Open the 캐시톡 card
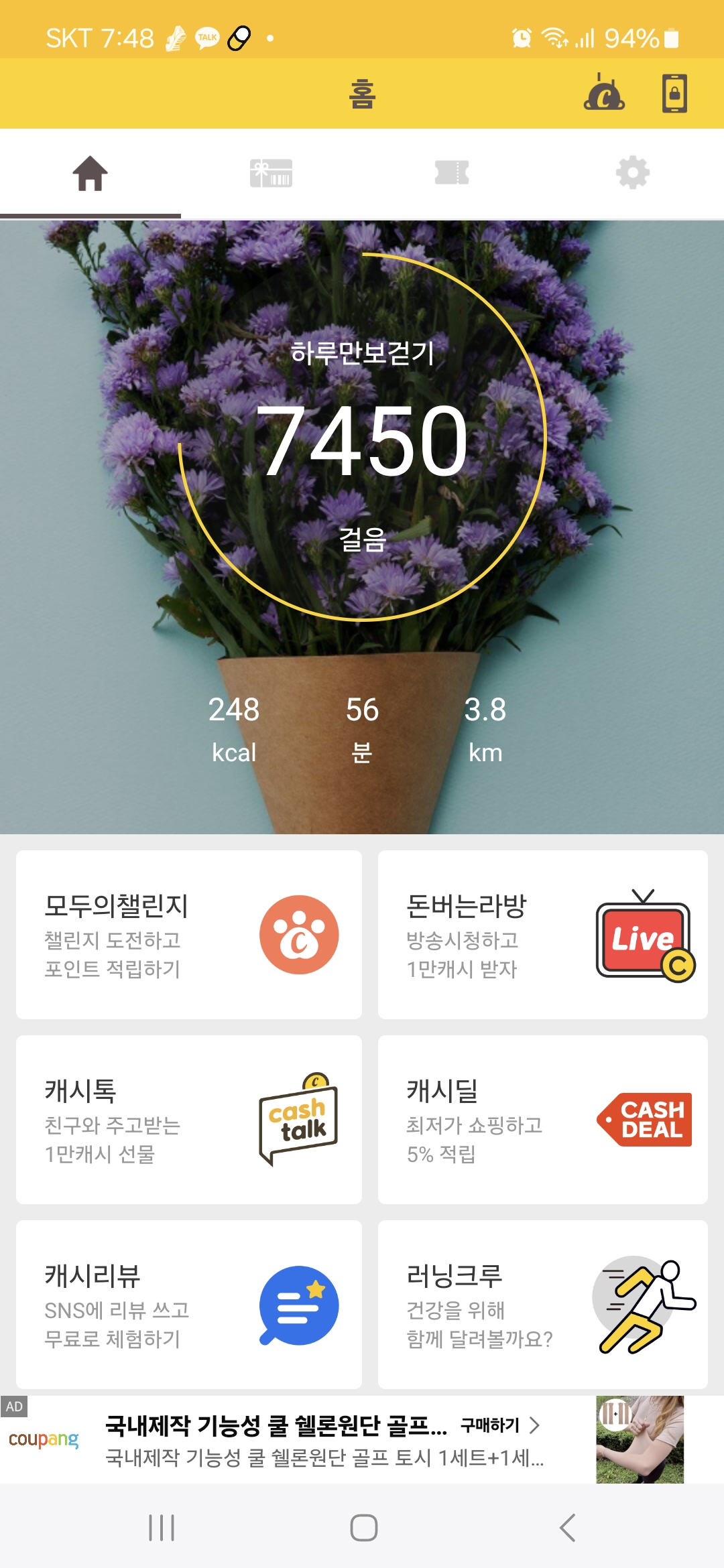The height and width of the screenshot is (1568, 724). [x=189, y=1120]
